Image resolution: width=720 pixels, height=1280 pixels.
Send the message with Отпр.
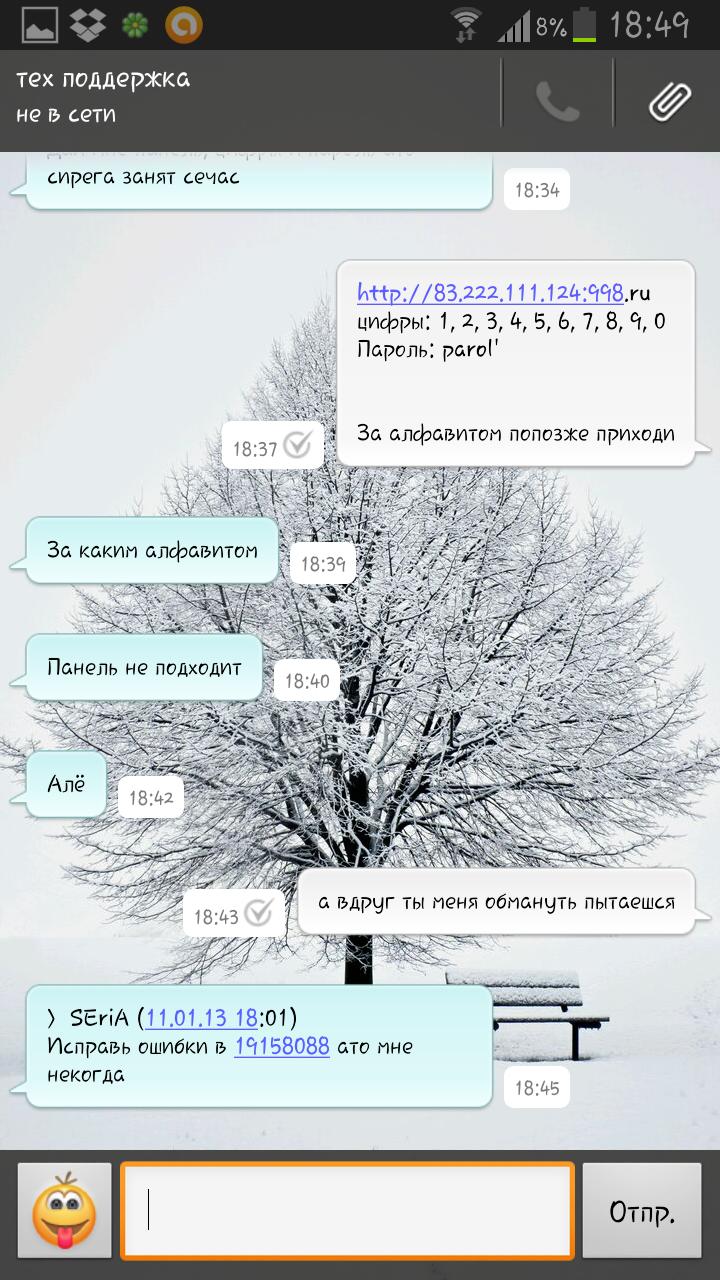click(642, 1210)
